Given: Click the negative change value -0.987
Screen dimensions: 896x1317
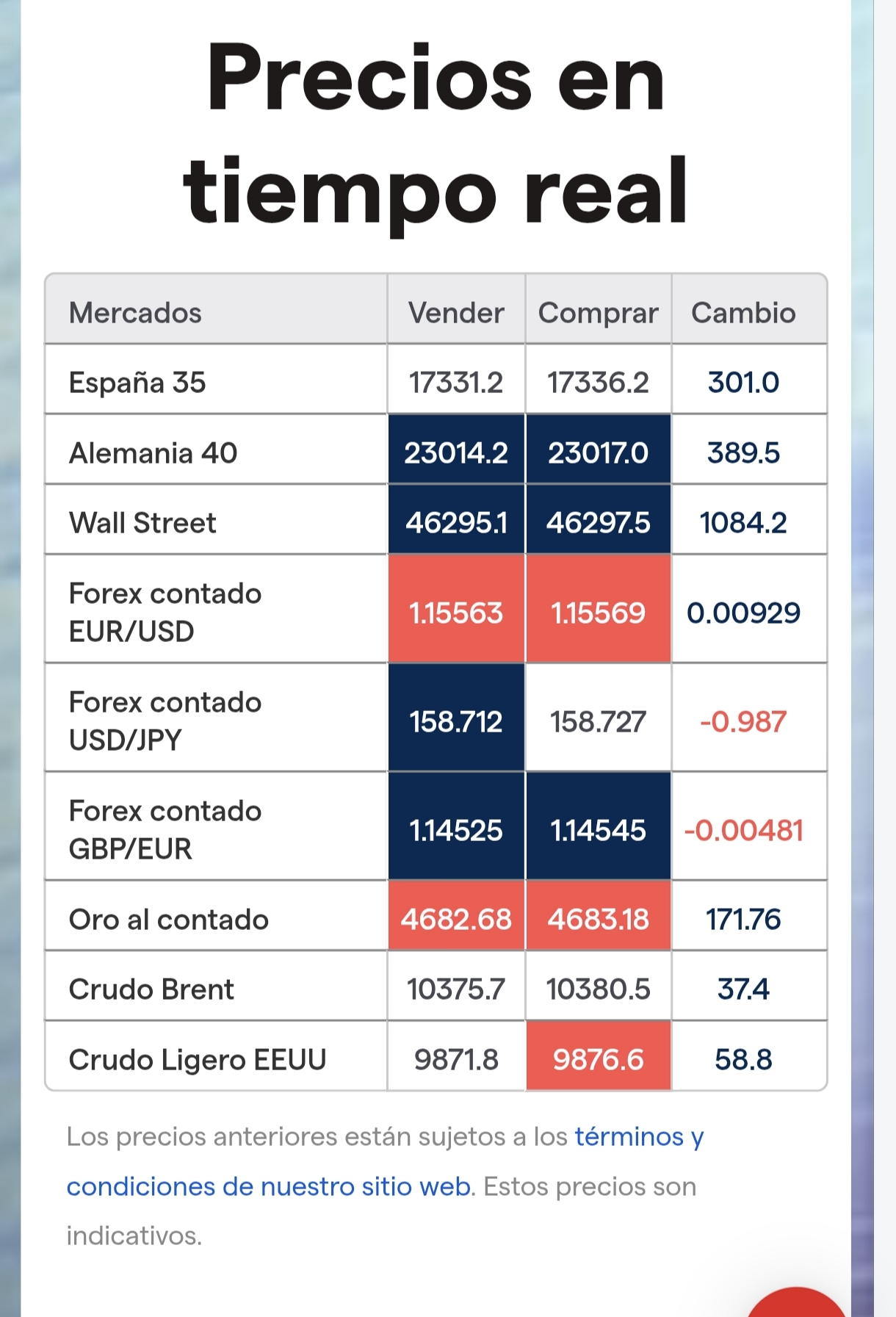Looking at the screenshot, I should pos(741,721).
